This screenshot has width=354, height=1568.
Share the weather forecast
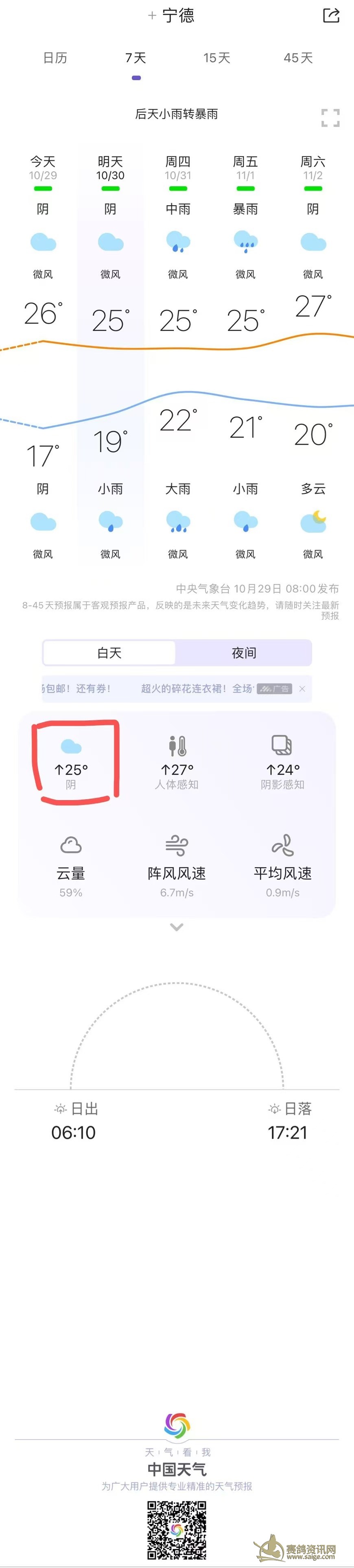click(x=330, y=16)
